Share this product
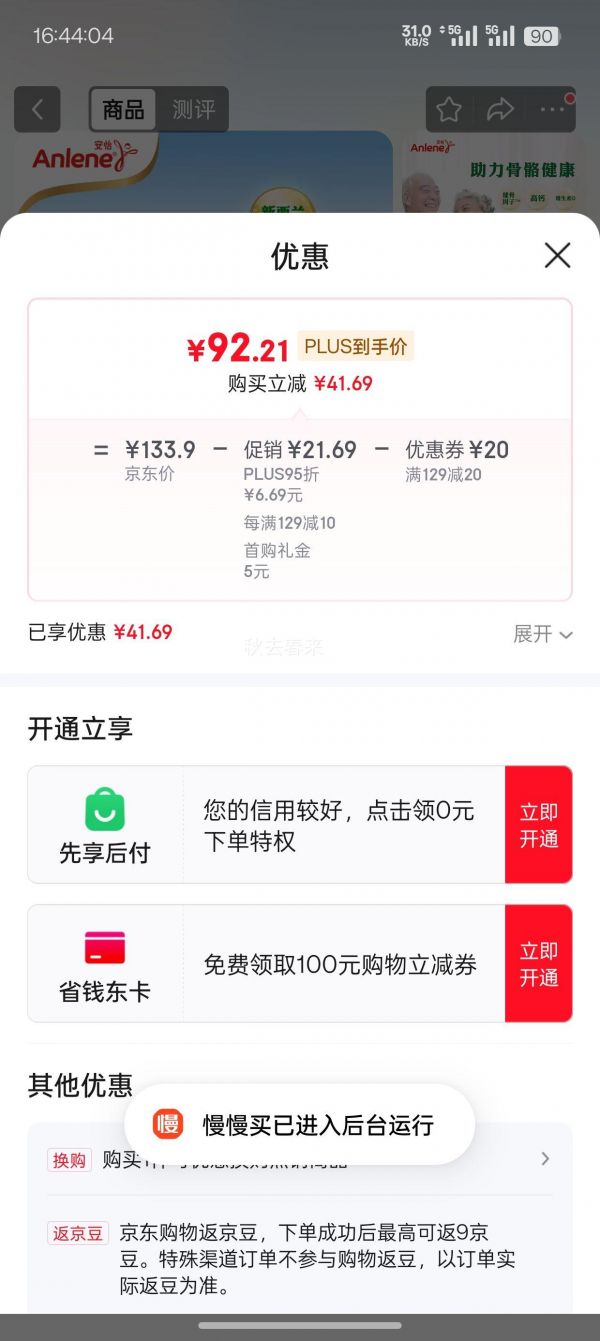Viewport: 600px width, 1341px height. click(x=500, y=109)
